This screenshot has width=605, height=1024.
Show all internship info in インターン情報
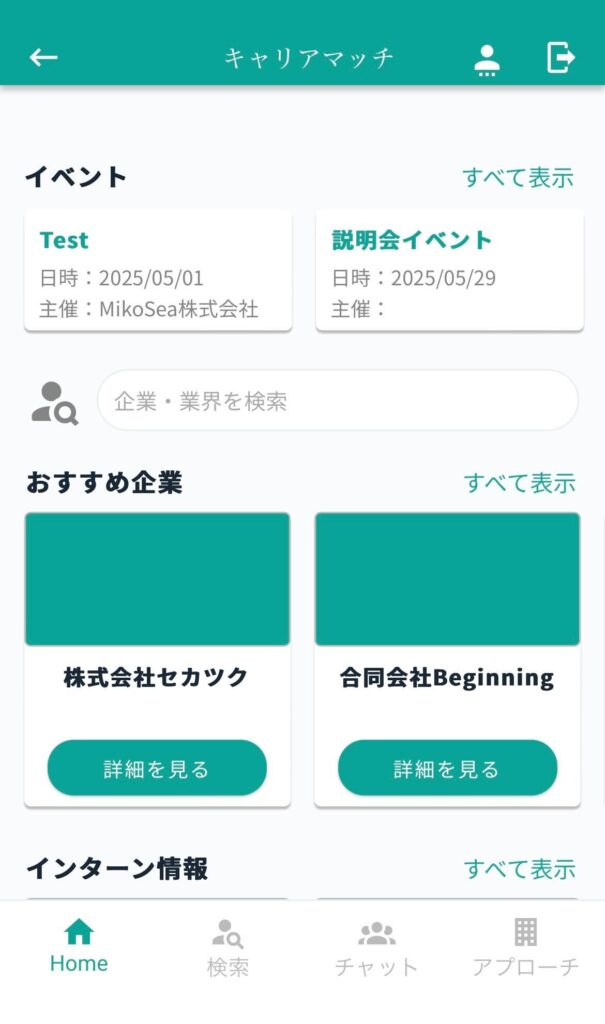tap(519, 869)
